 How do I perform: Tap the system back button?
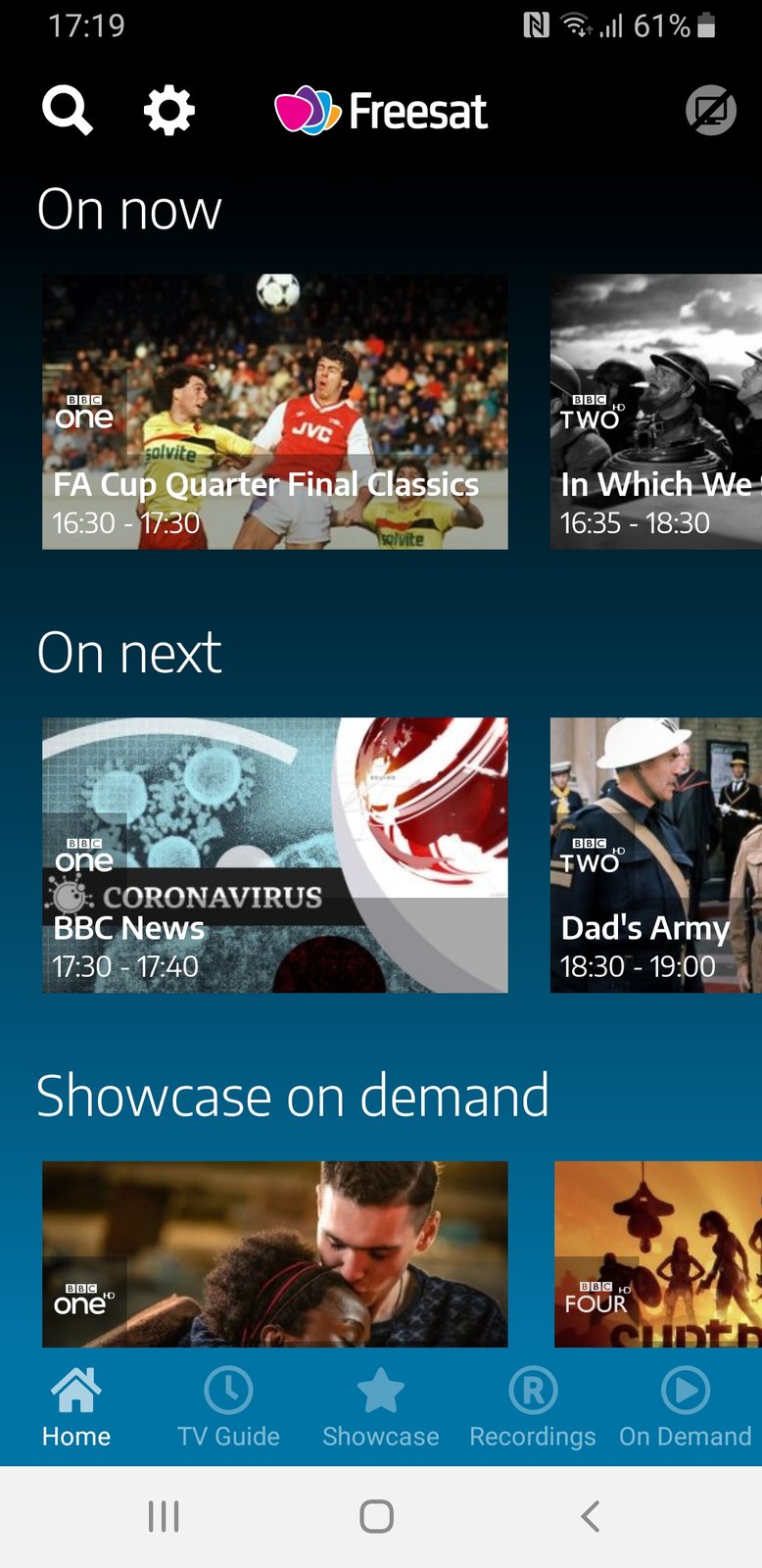pyautogui.click(x=590, y=1516)
